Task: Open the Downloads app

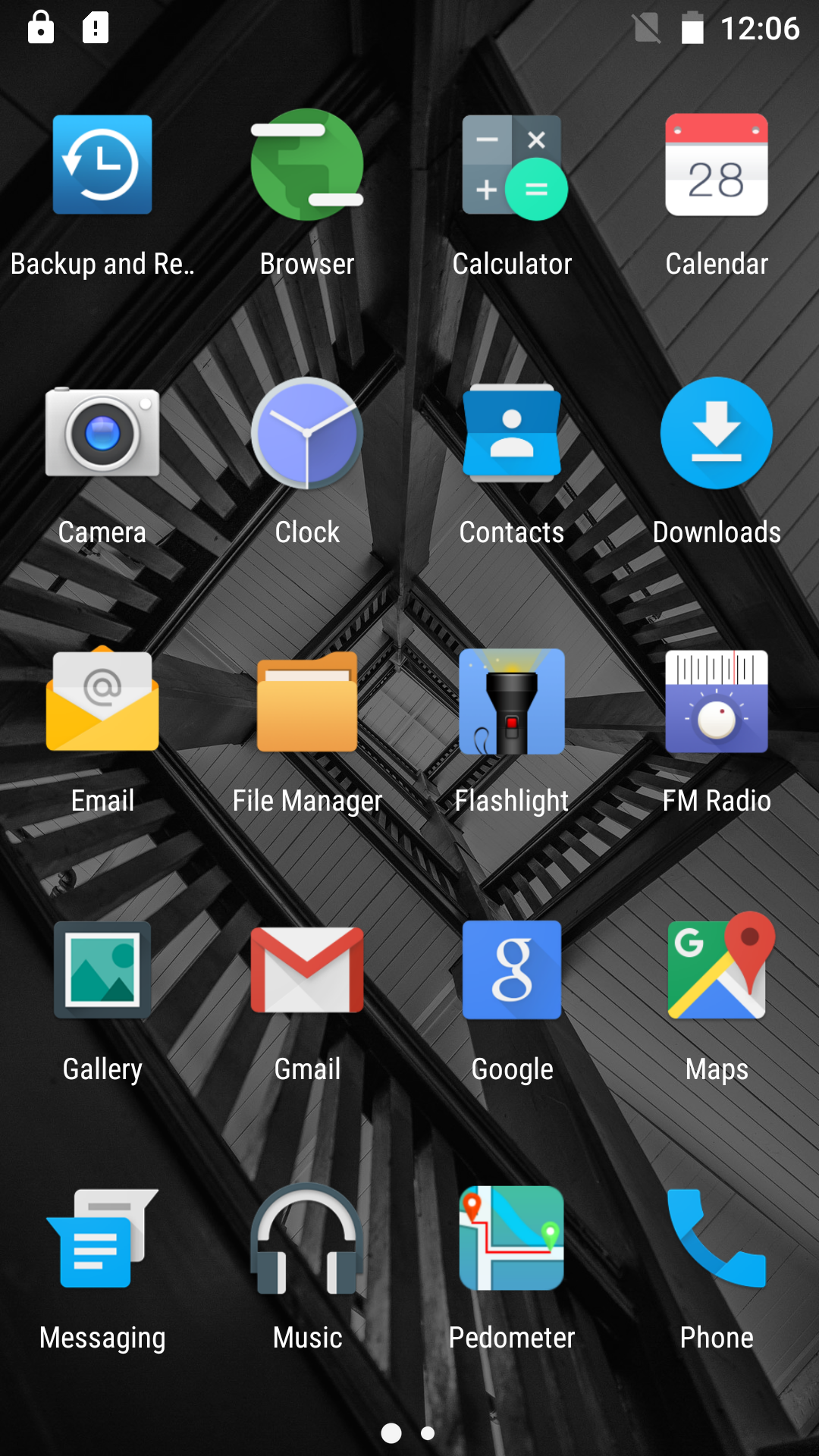Action: (717, 434)
